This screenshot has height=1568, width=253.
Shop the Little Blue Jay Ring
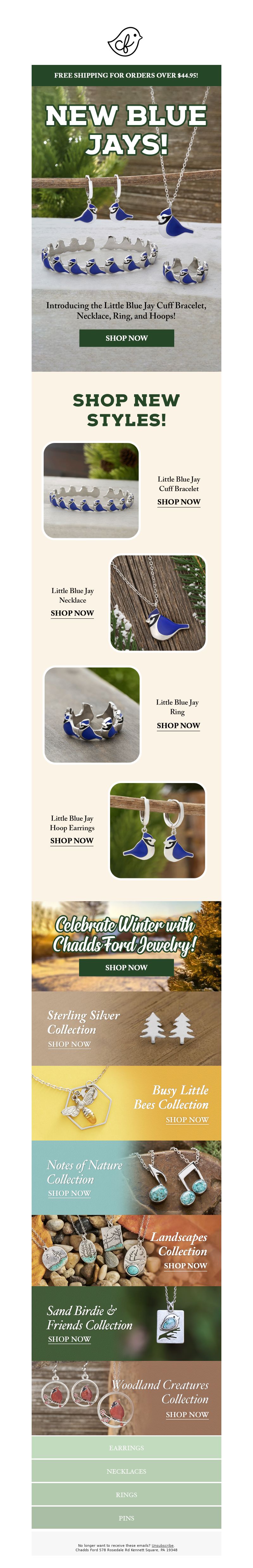click(178, 725)
